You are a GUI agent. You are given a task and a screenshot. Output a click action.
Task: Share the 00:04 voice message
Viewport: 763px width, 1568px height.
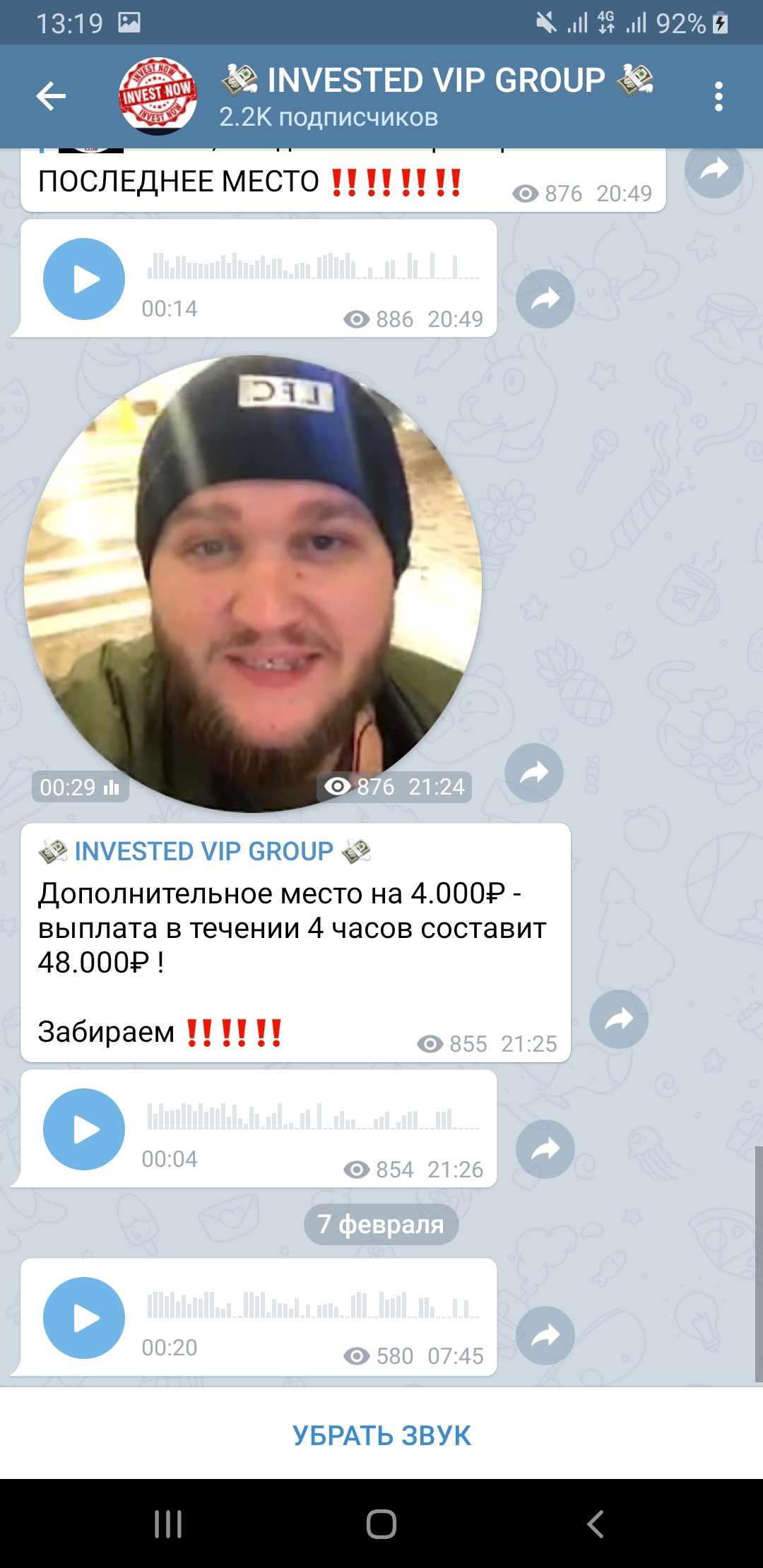(x=545, y=1149)
